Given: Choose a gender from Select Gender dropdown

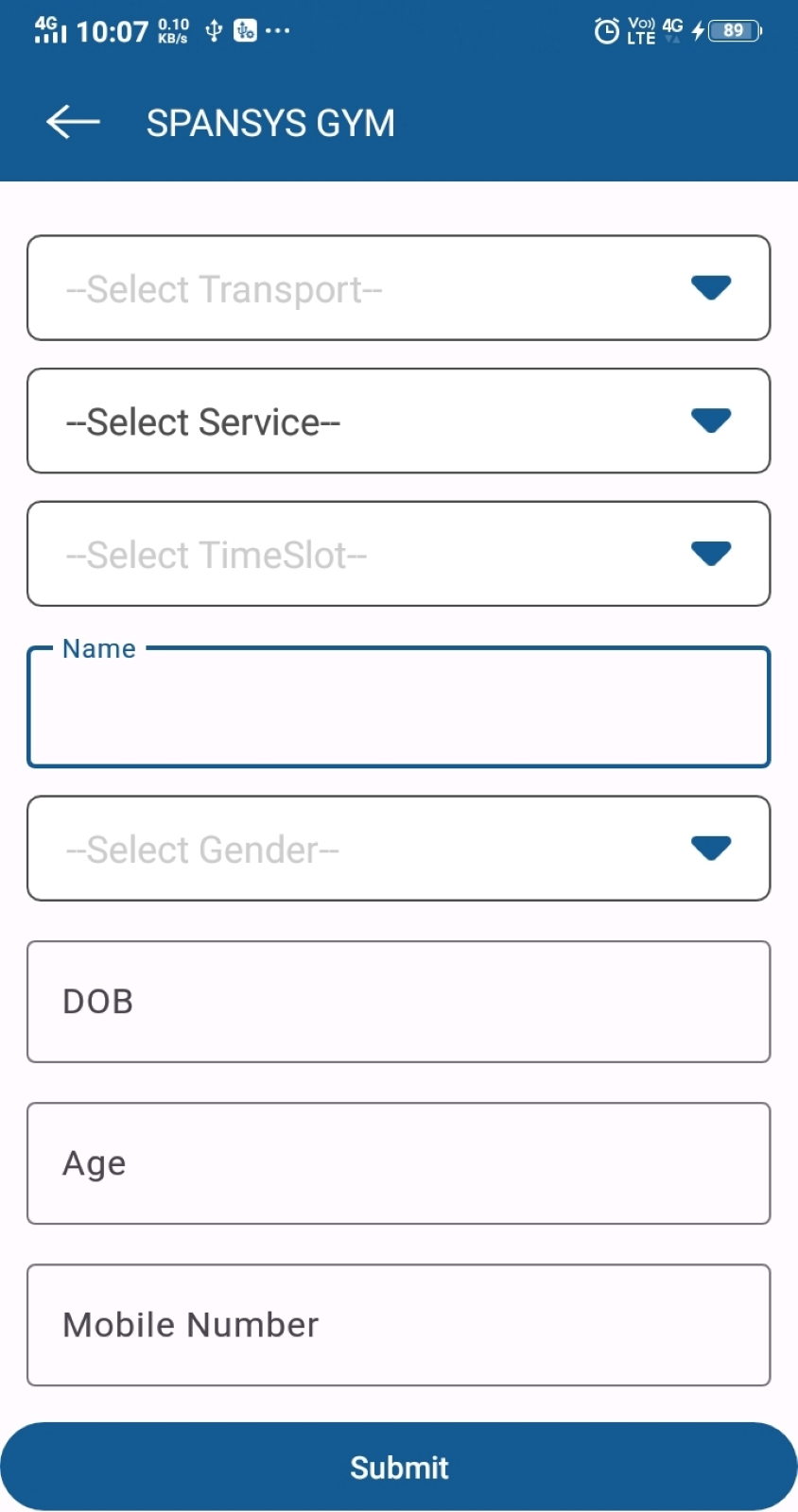Looking at the screenshot, I should click(399, 849).
